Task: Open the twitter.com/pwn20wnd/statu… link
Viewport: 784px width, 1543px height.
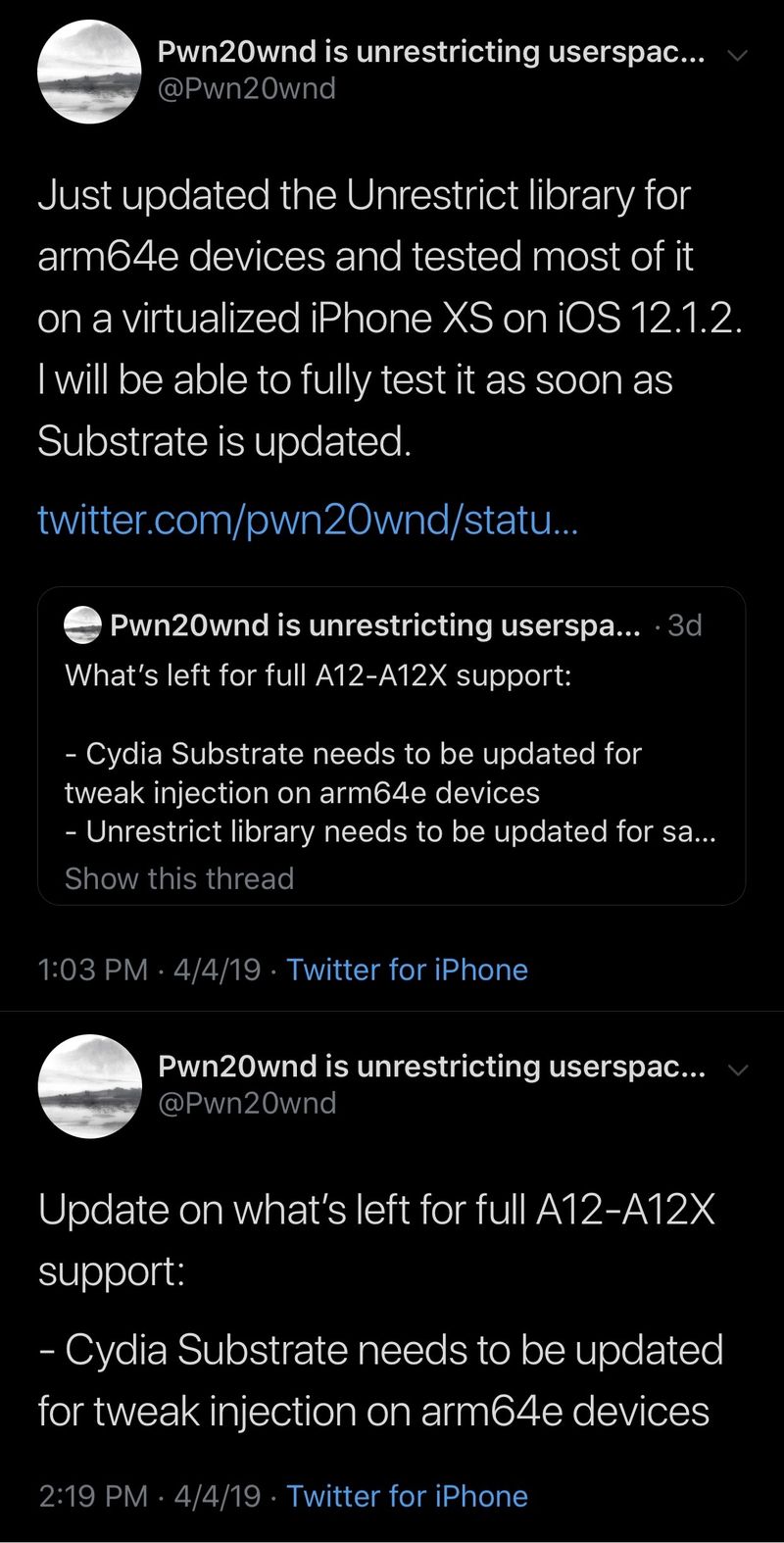Action: (308, 520)
